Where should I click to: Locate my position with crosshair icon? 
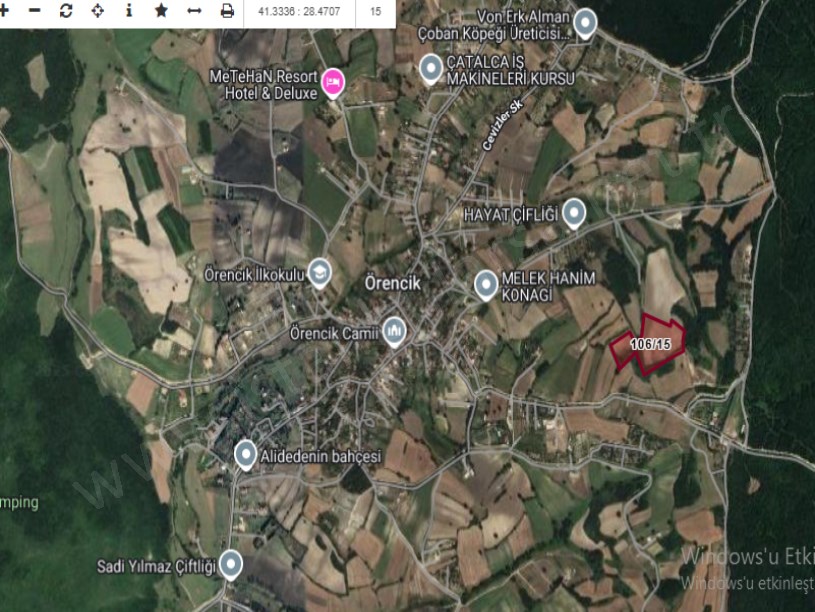coord(98,11)
